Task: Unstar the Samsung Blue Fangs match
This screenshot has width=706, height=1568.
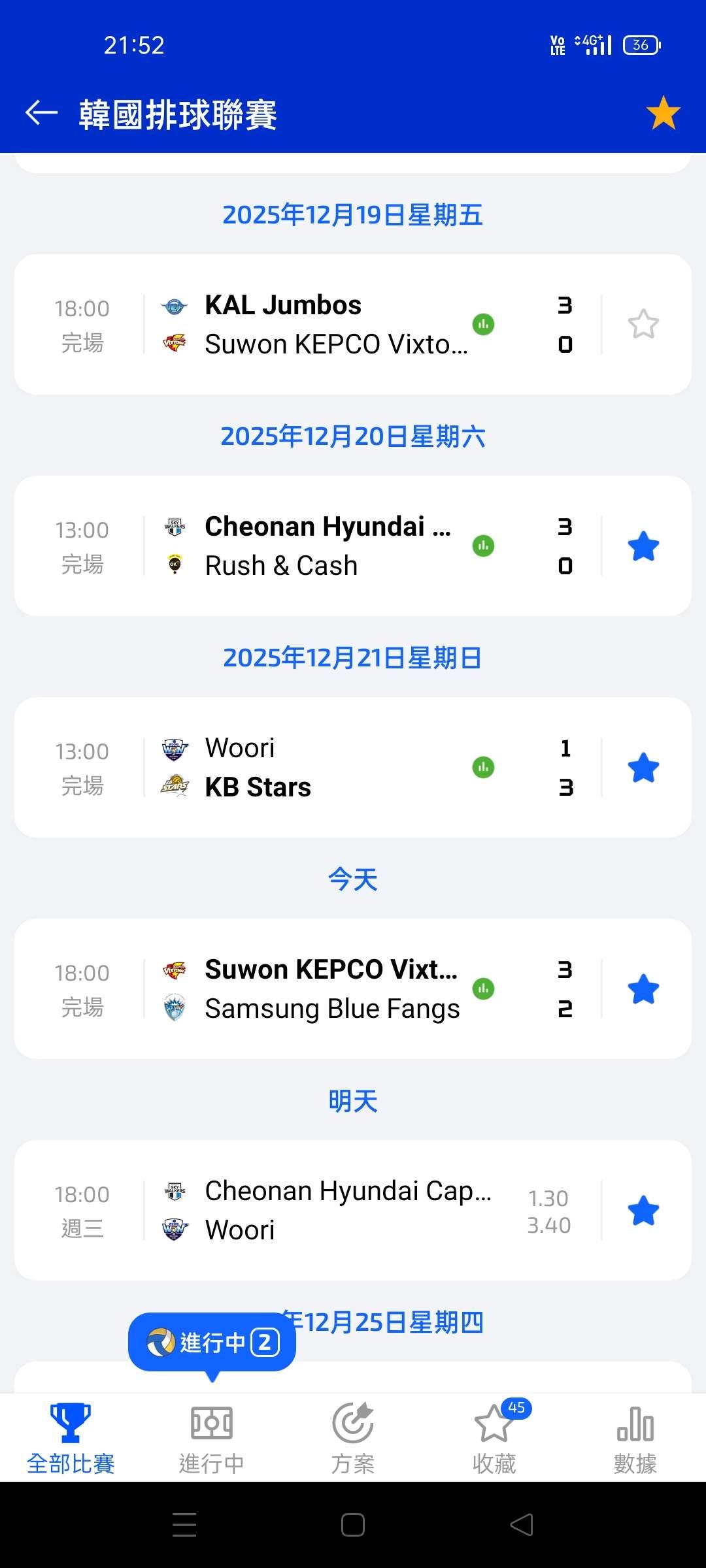Action: 643,989
